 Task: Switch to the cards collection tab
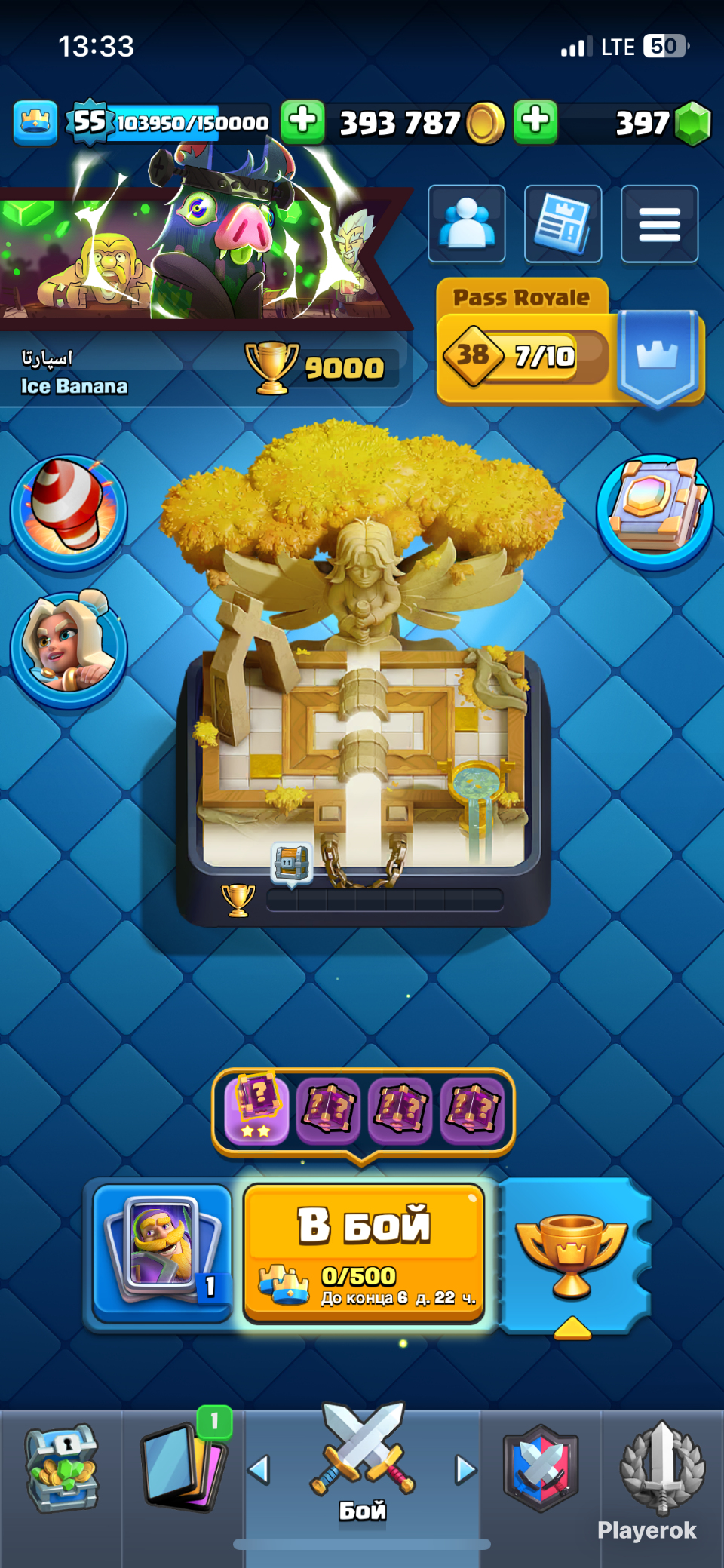pos(183,1468)
